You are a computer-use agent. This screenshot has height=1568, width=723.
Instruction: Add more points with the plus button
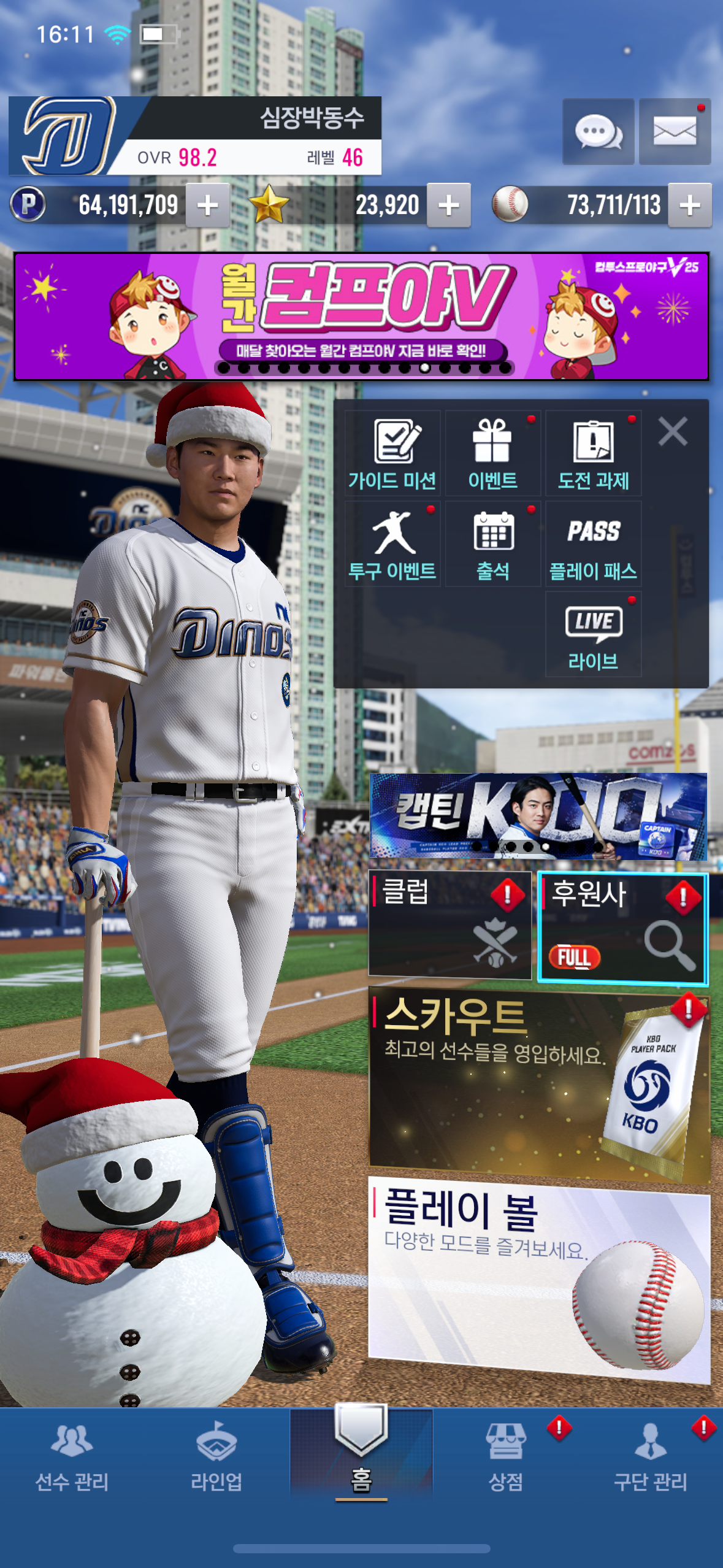coord(208,206)
